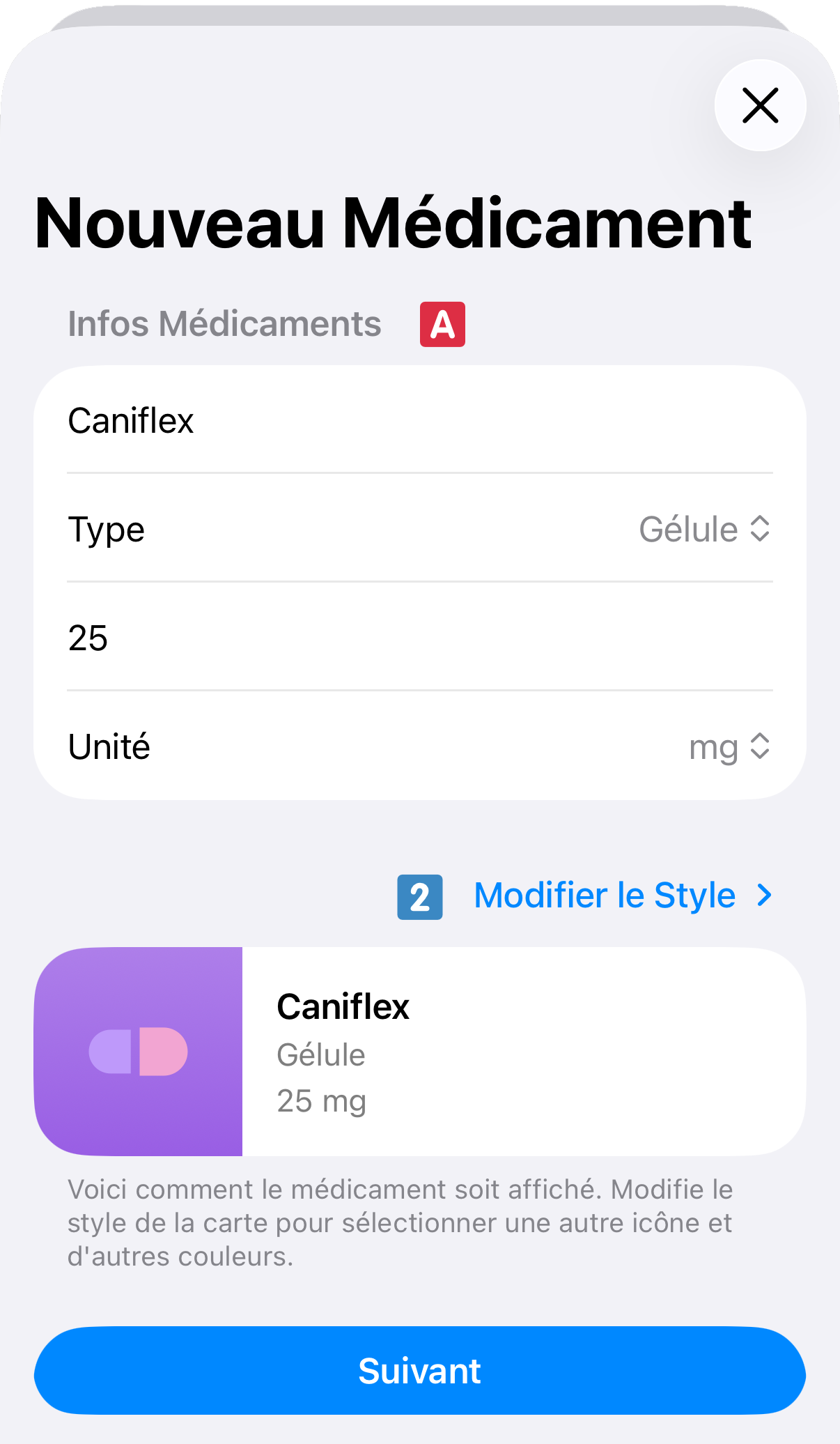Screen dimensions: 840x1444
Task: Open the Unité picker showing mg
Action: 729,747
